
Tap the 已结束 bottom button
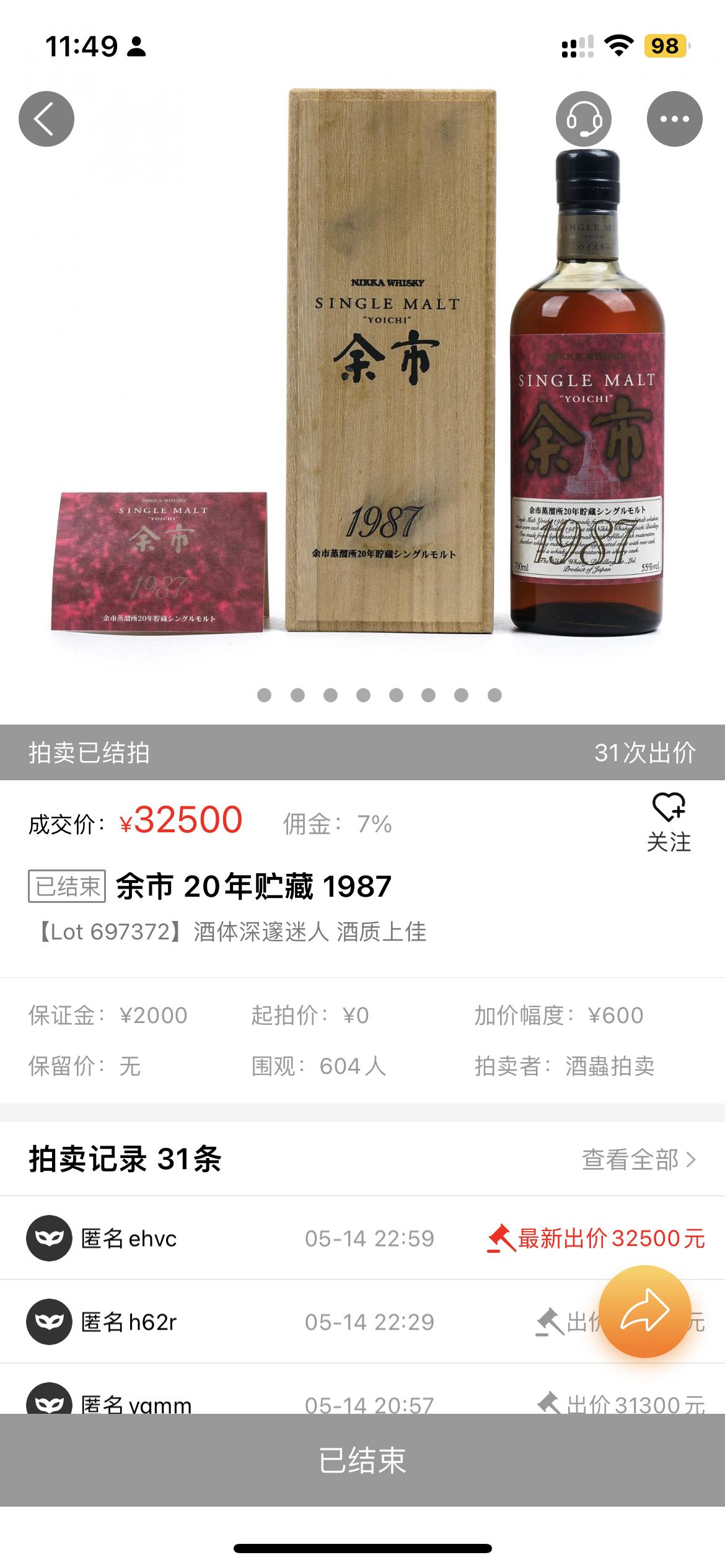pyautogui.click(x=362, y=1460)
